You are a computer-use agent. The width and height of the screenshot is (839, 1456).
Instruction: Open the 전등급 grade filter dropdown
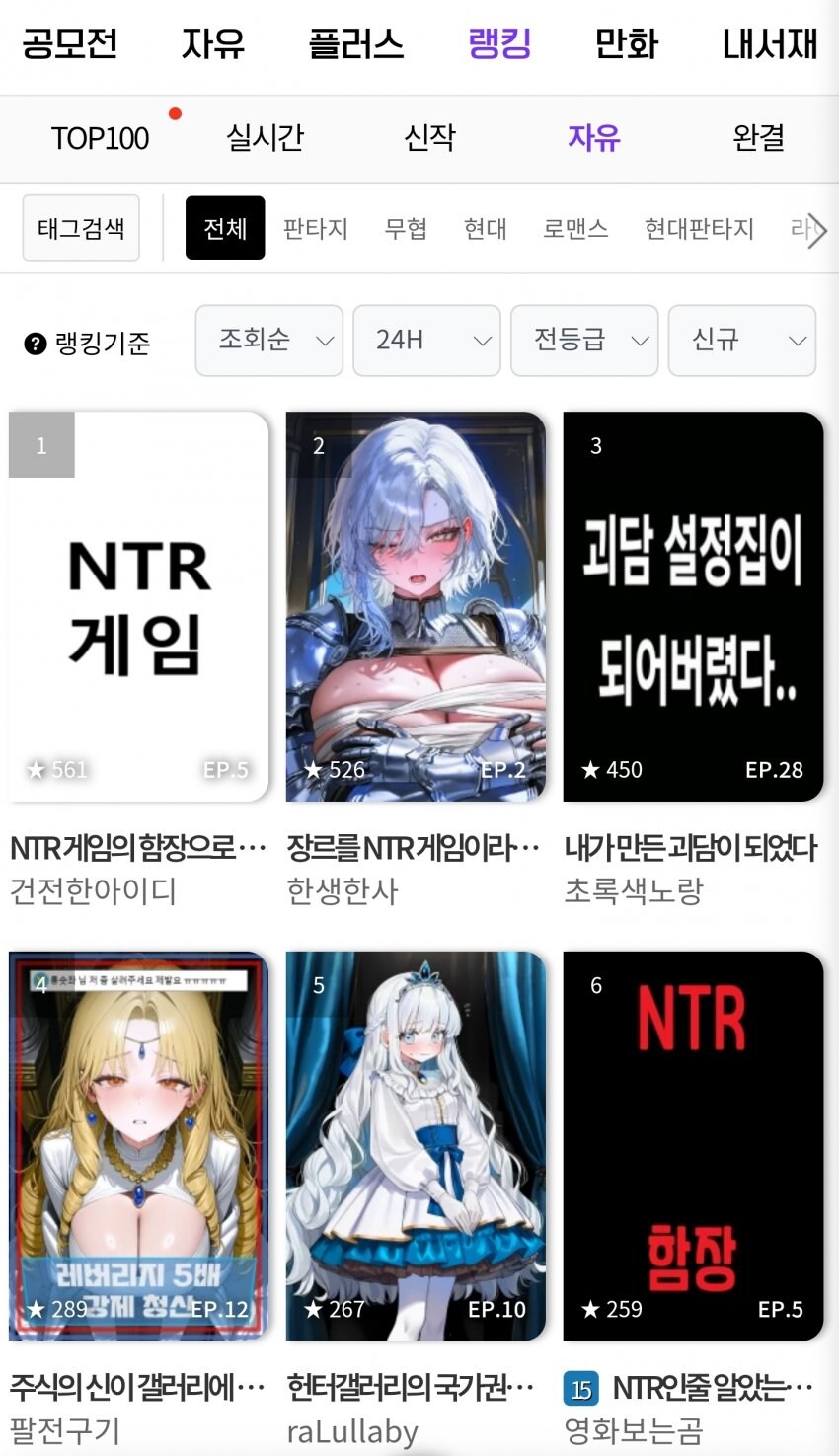coord(583,341)
